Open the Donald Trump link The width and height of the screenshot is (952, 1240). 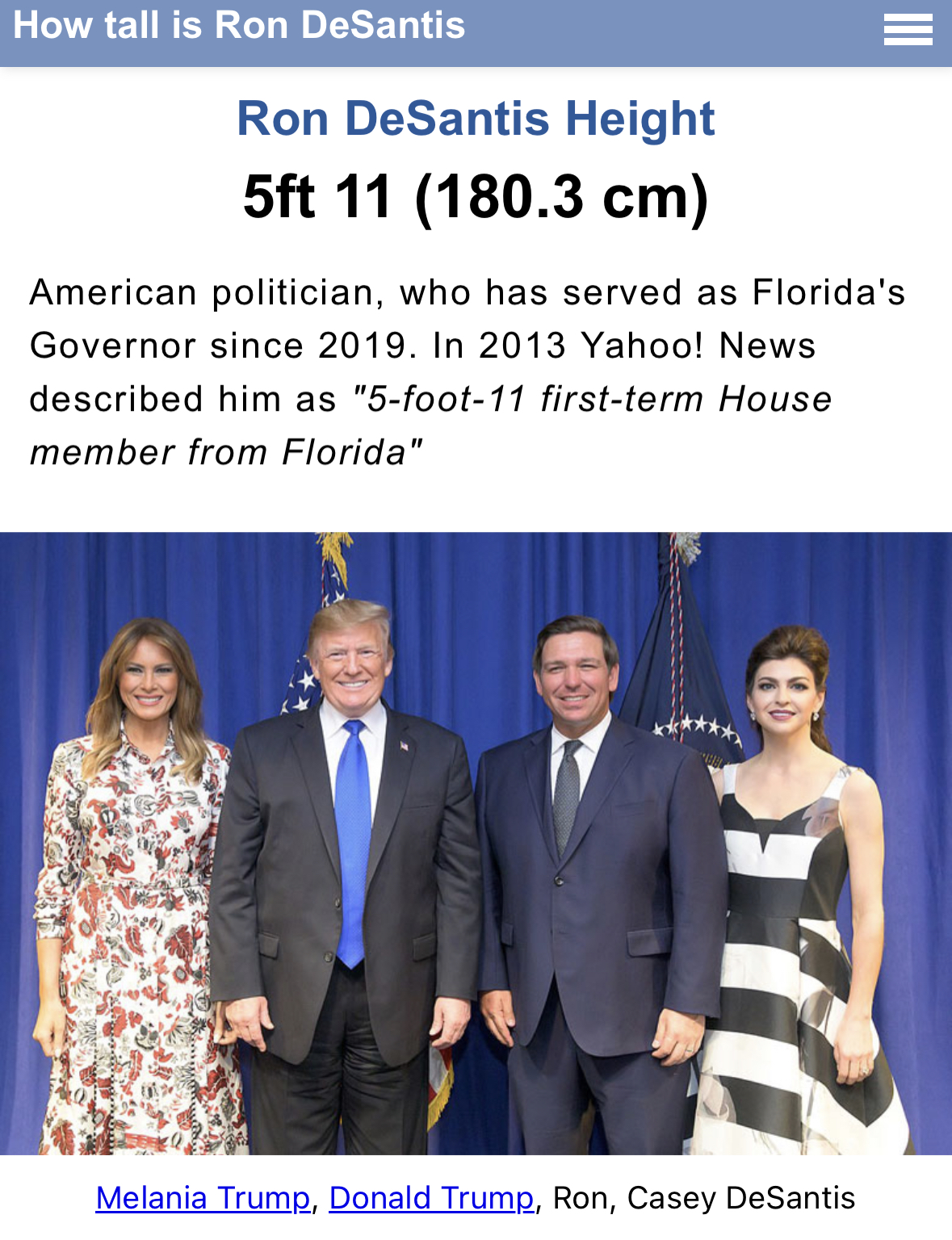click(x=431, y=1198)
